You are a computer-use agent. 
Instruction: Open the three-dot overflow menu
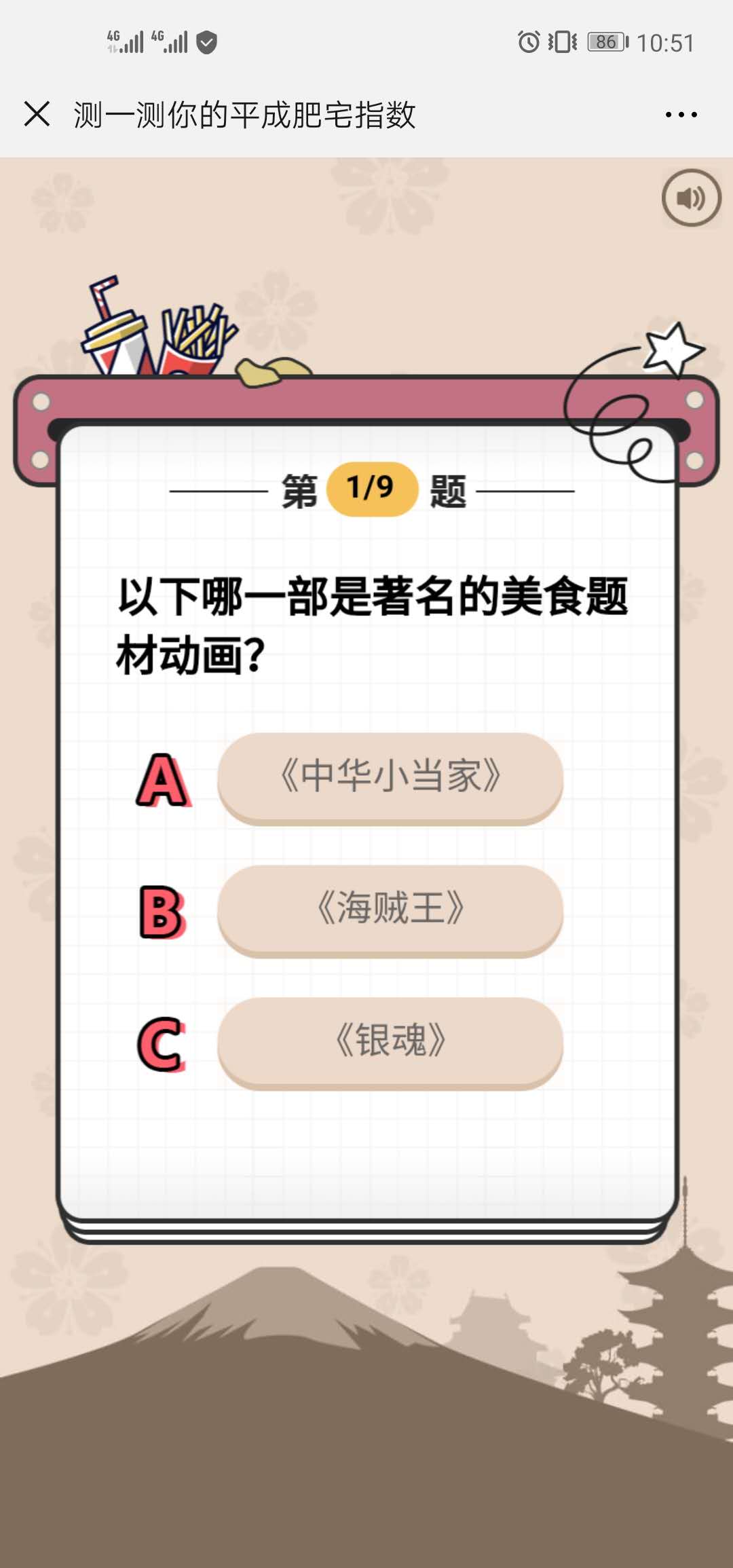pos(681,115)
